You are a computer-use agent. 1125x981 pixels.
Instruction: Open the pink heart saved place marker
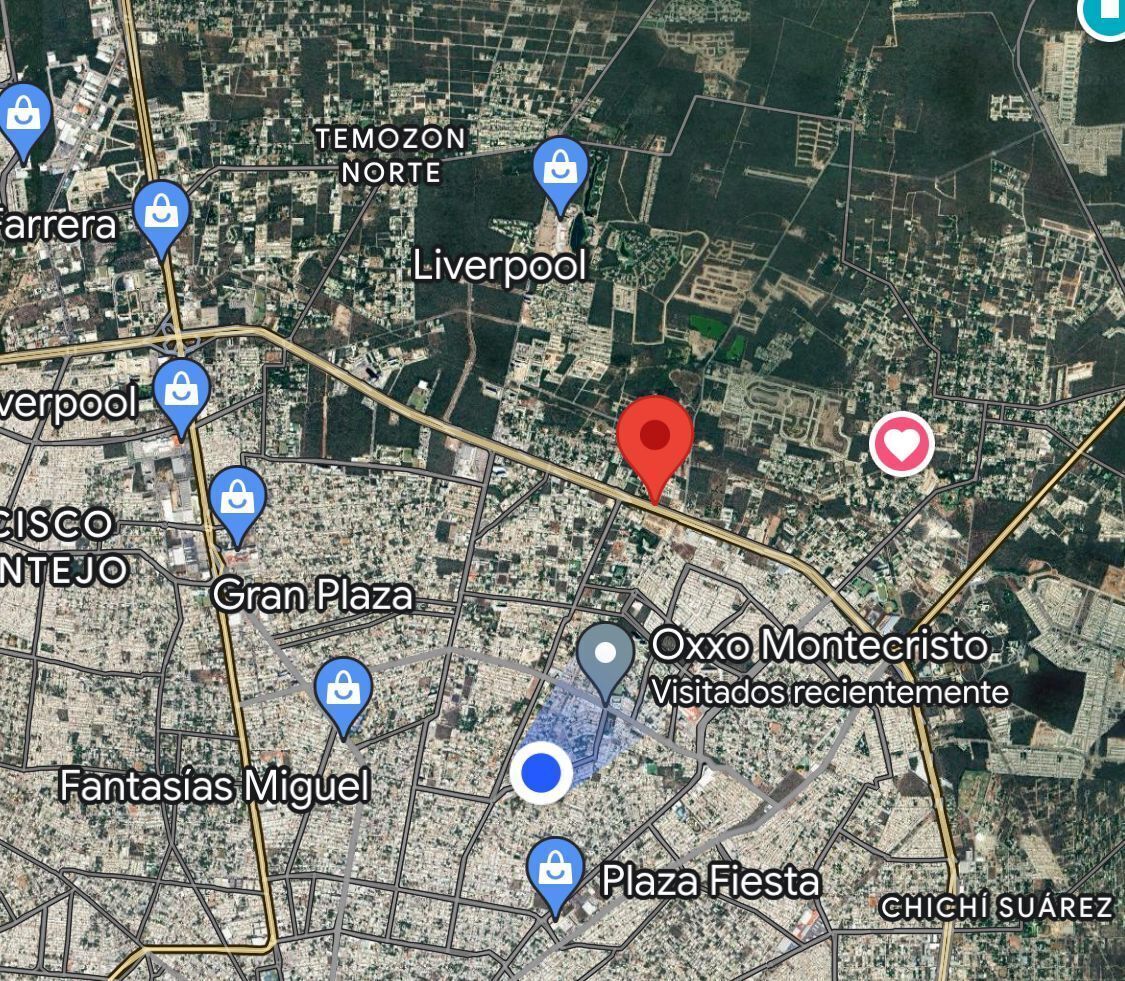(902, 445)
